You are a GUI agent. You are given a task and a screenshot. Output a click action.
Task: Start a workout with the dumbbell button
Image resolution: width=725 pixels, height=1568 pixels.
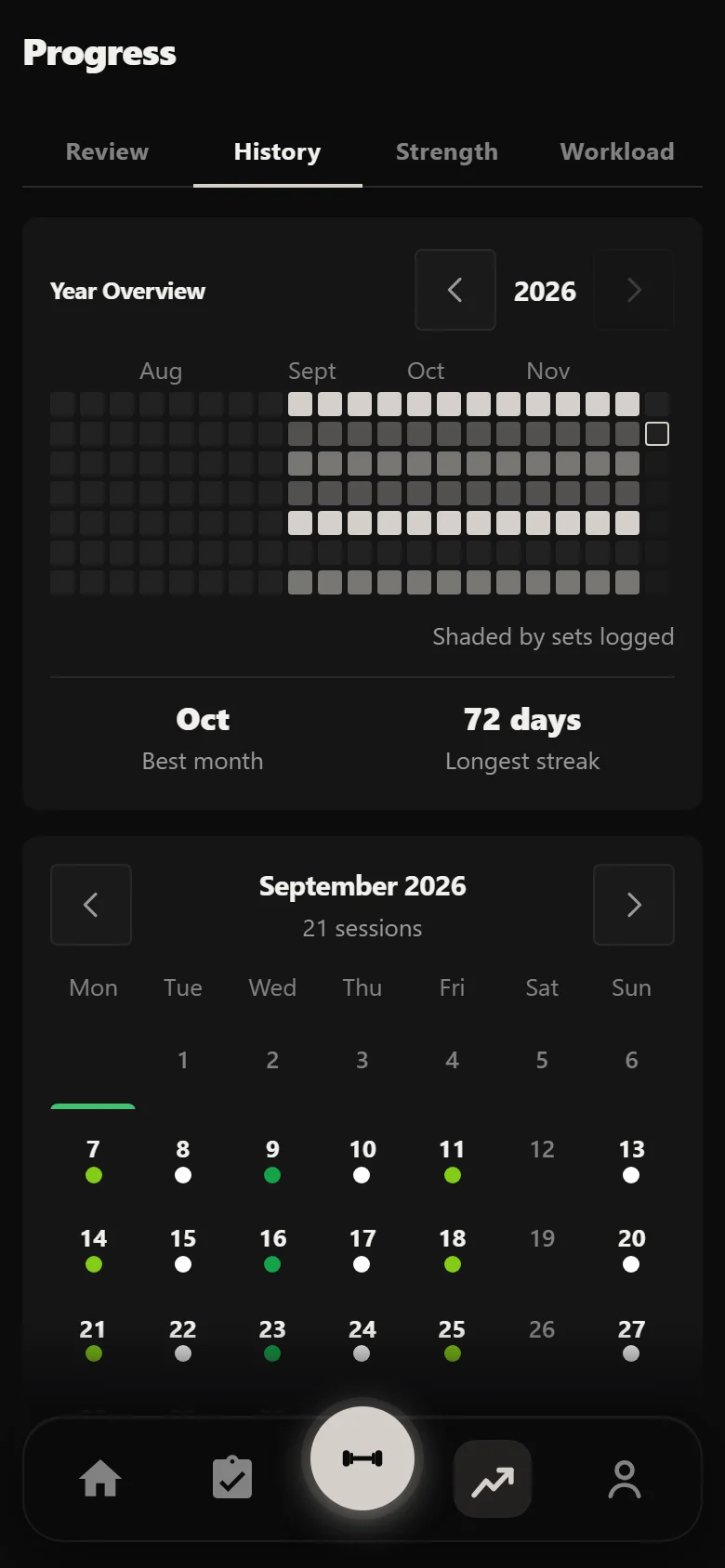[x=362, y=1458]
